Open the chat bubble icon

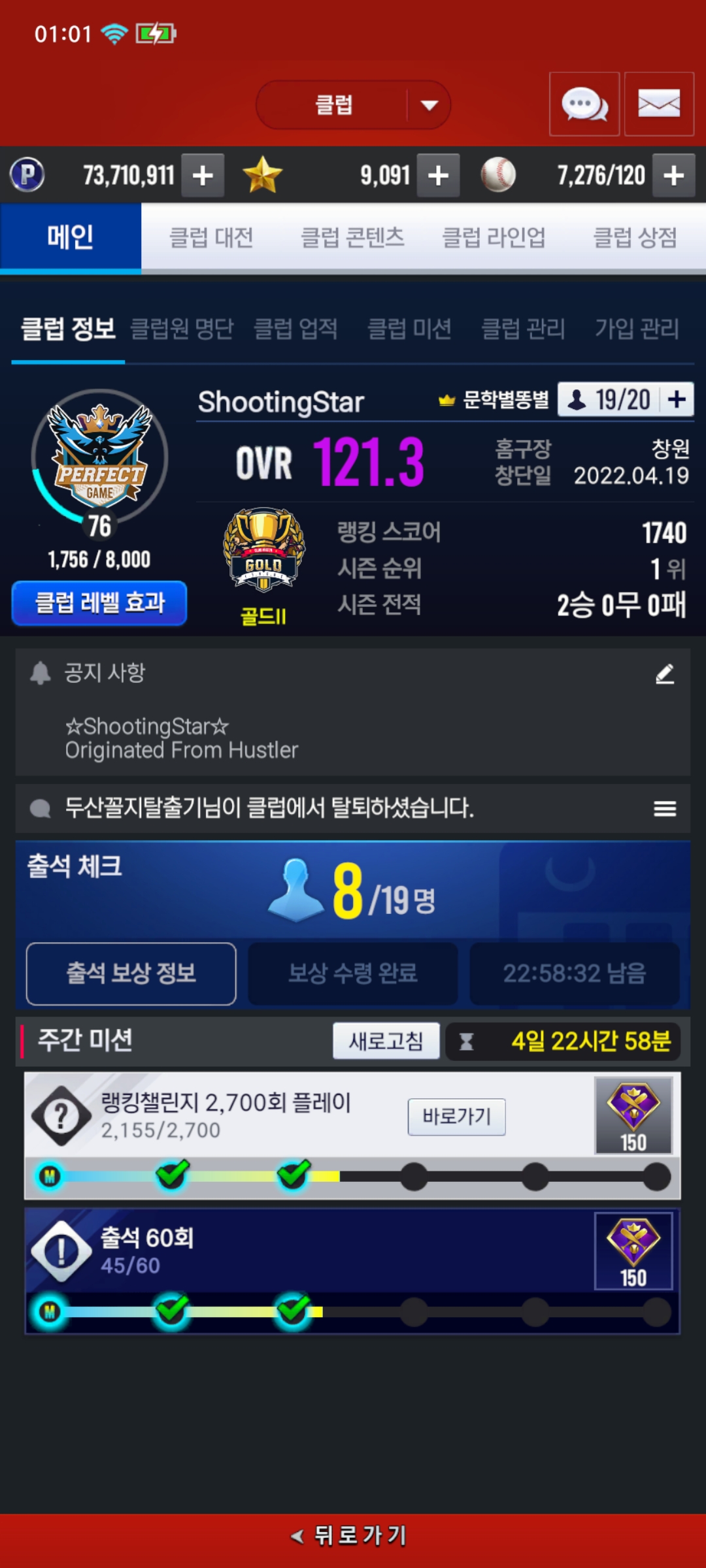point(584,105)
